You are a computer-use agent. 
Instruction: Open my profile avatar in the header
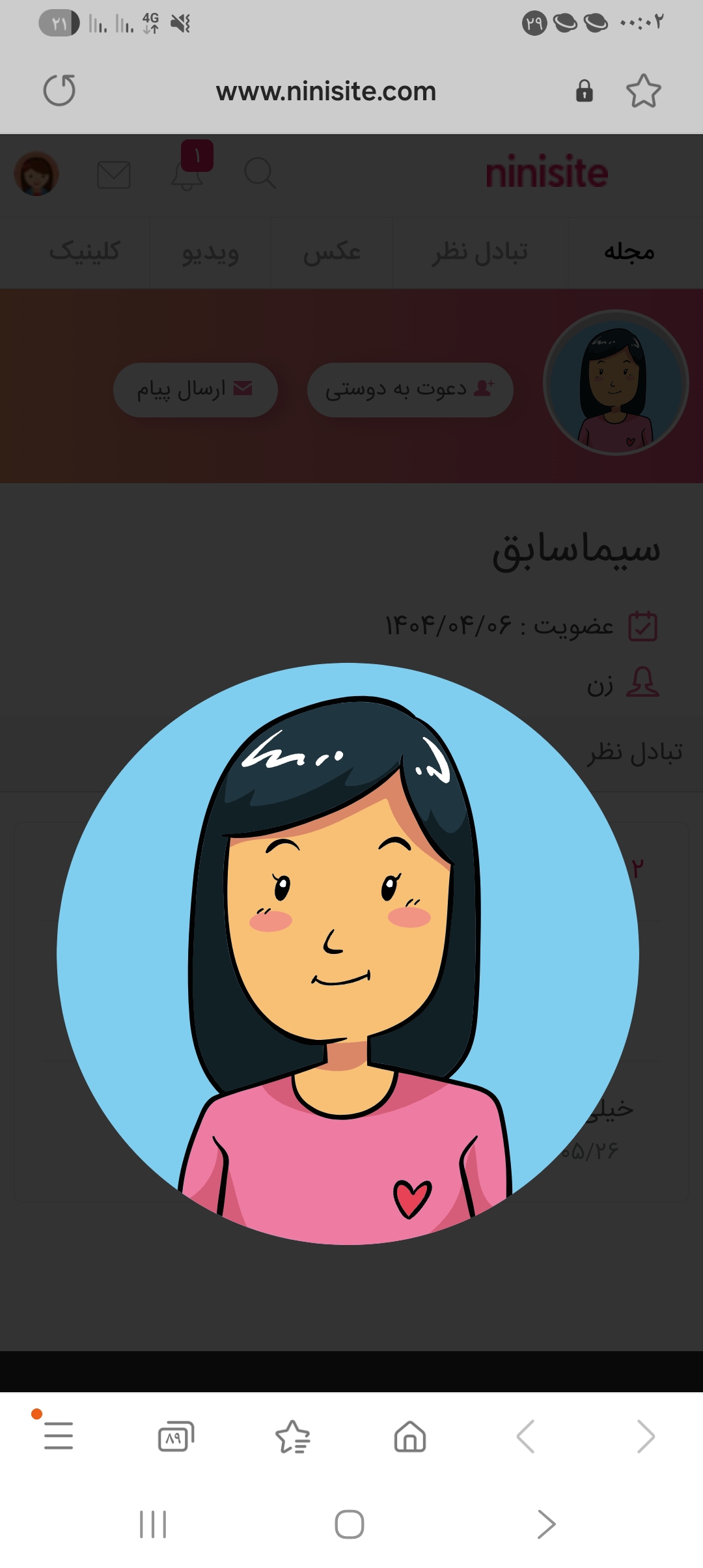tap(37, 174)
